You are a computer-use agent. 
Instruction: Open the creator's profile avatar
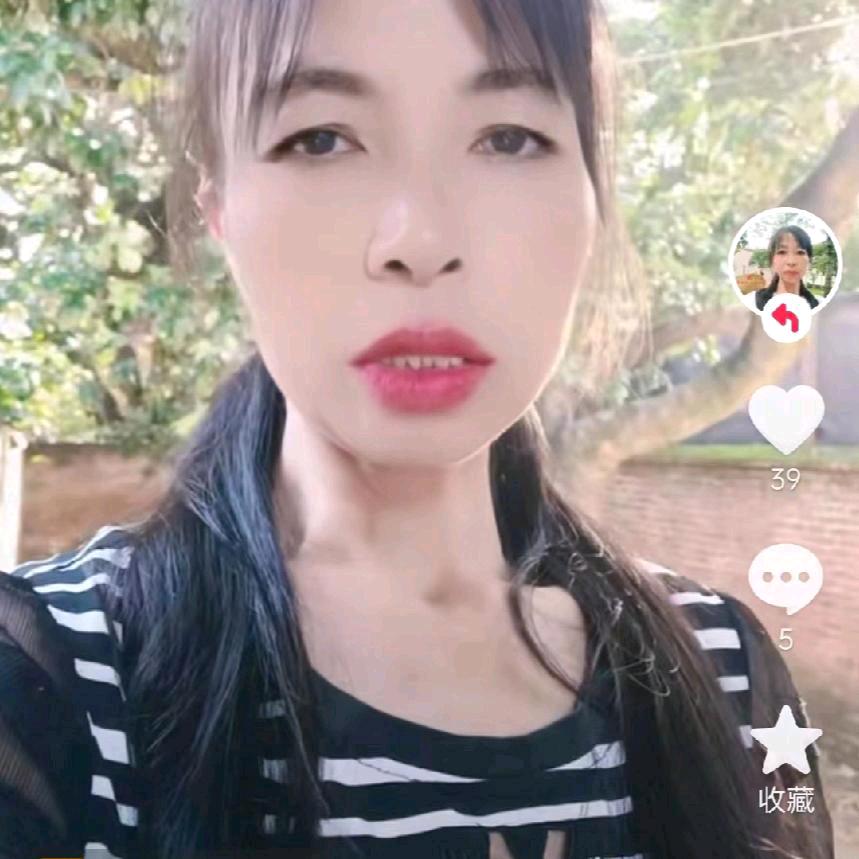point(785,258)
